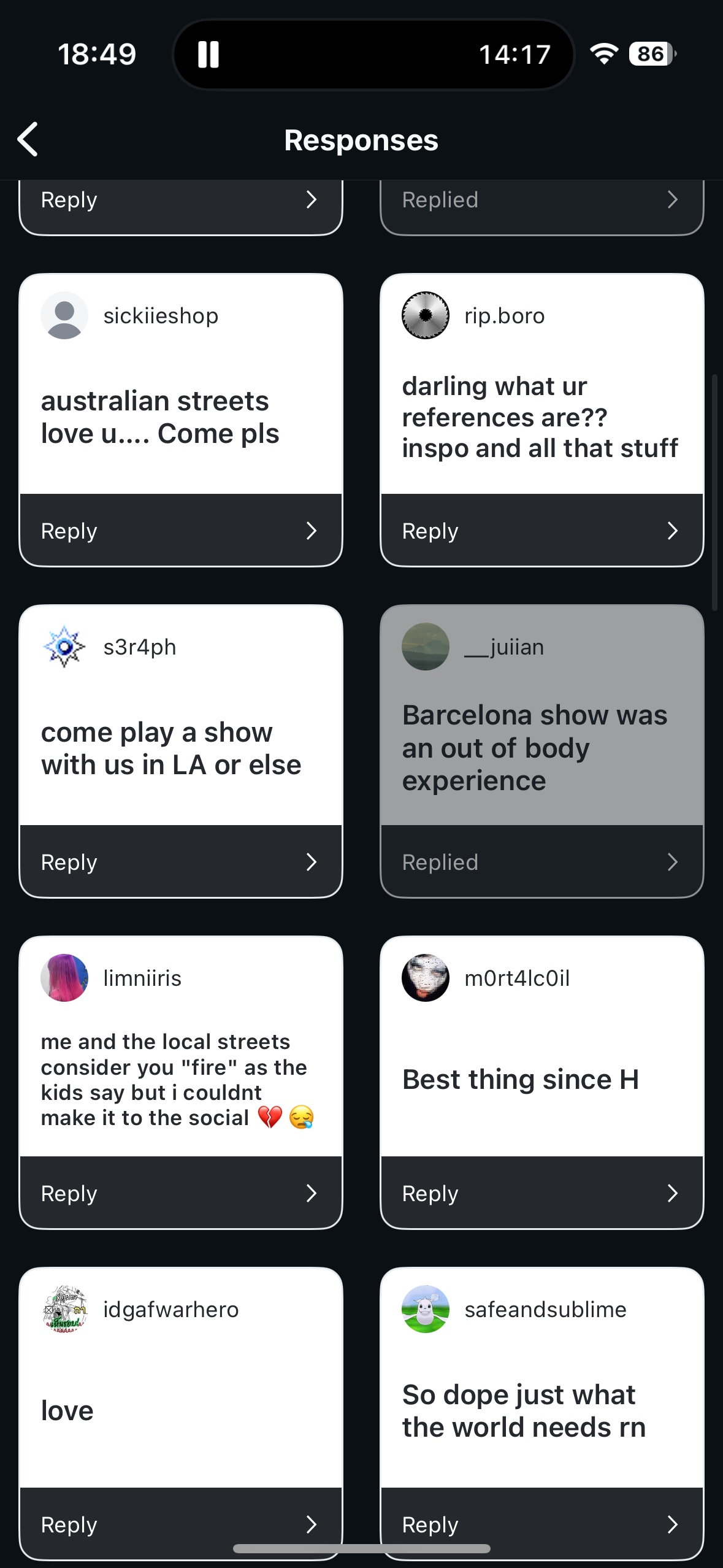This screenshot has width=723, height=1568.
Task: Reply to rip.boro's question about references
Action: click(541, 531)
